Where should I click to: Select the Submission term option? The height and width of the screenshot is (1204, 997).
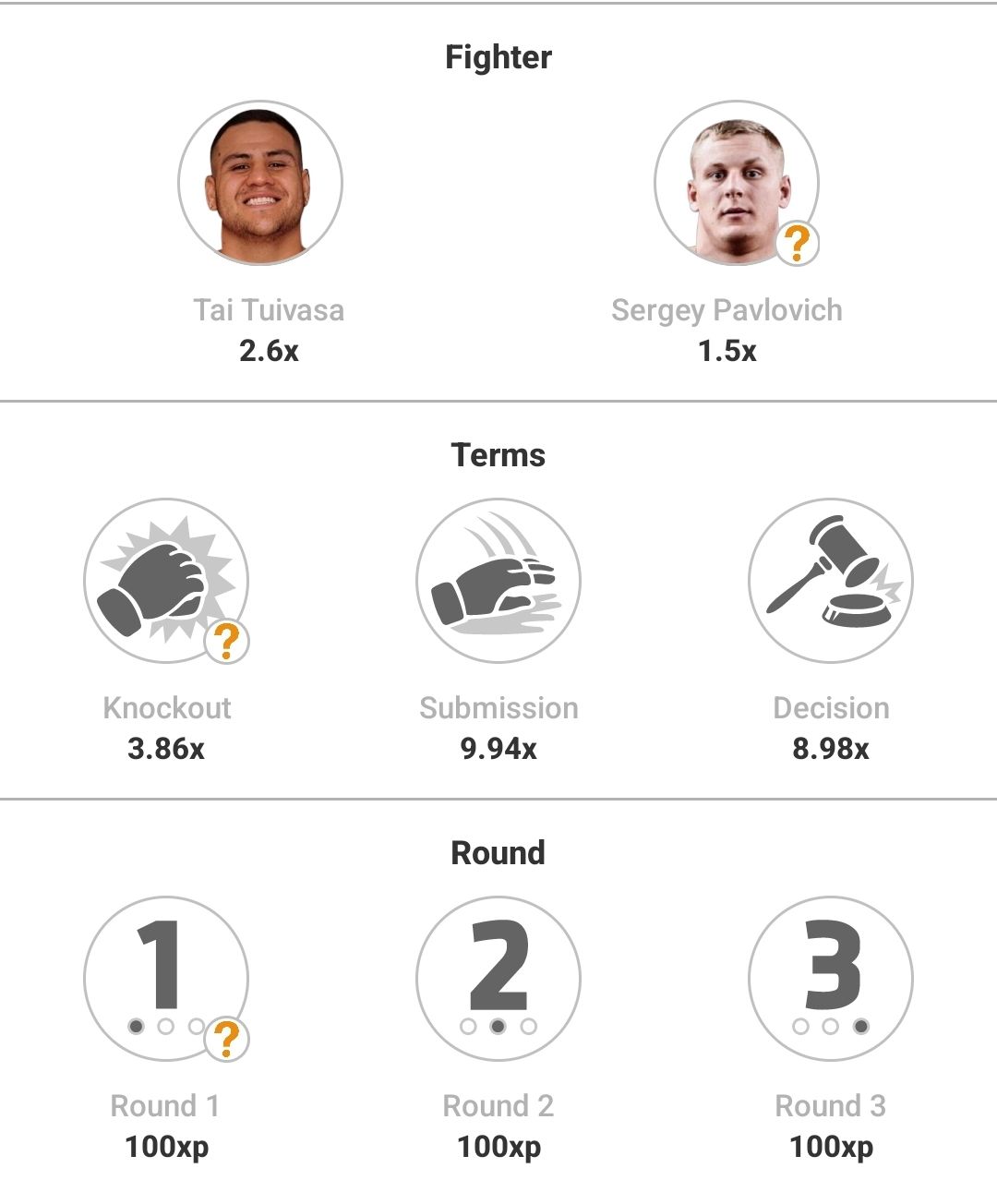[x=498, y=581]
